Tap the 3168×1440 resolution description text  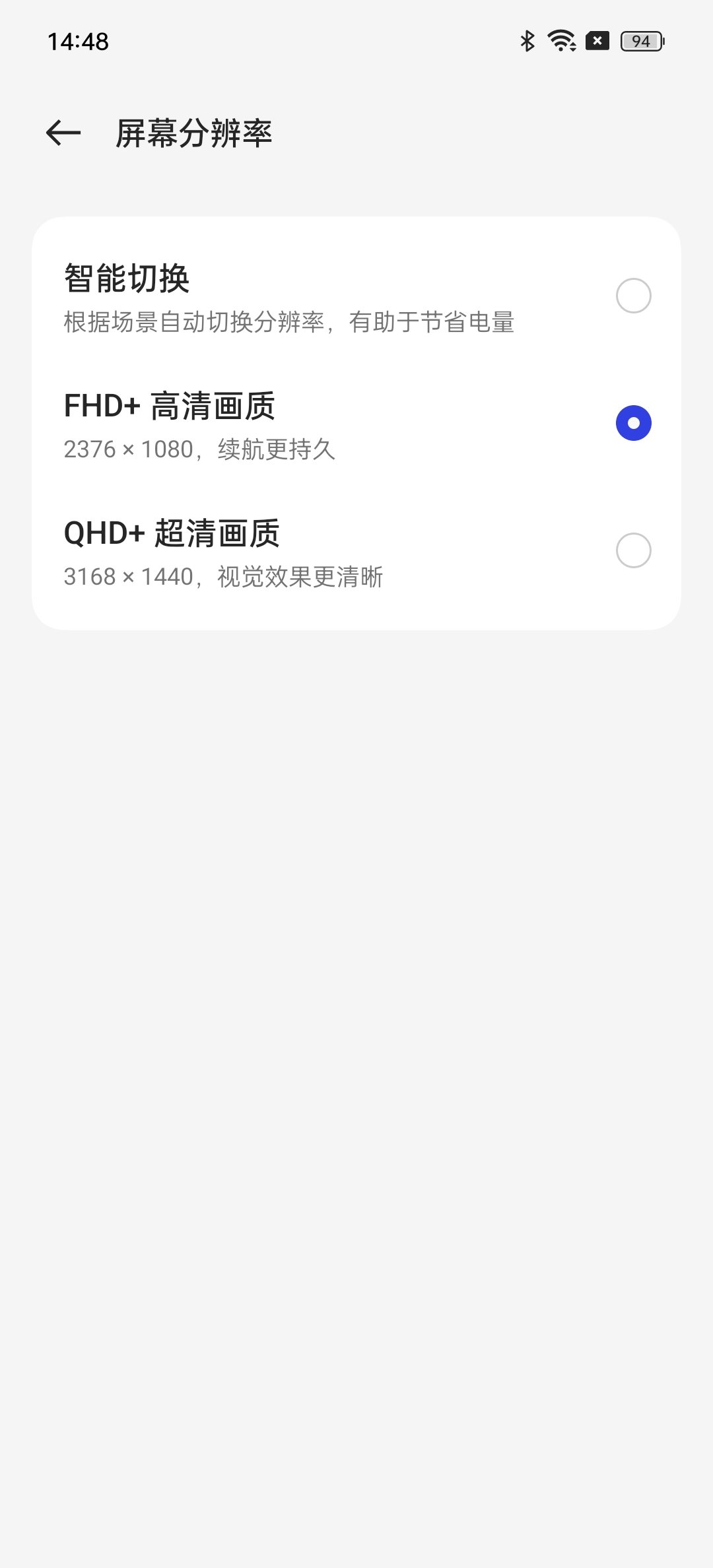pos(224,577)
